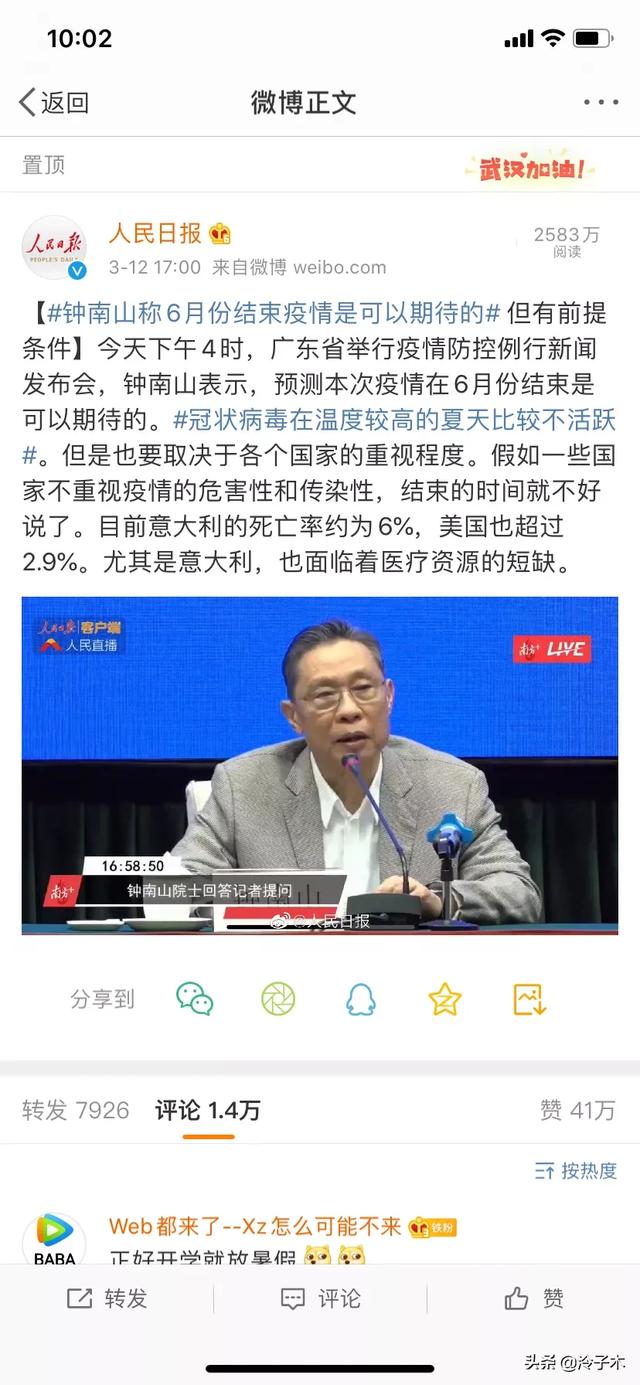Change comment sorting via 按热度
The width and height of the screenshot is (640, 1385).
(x=576, y=1170)
